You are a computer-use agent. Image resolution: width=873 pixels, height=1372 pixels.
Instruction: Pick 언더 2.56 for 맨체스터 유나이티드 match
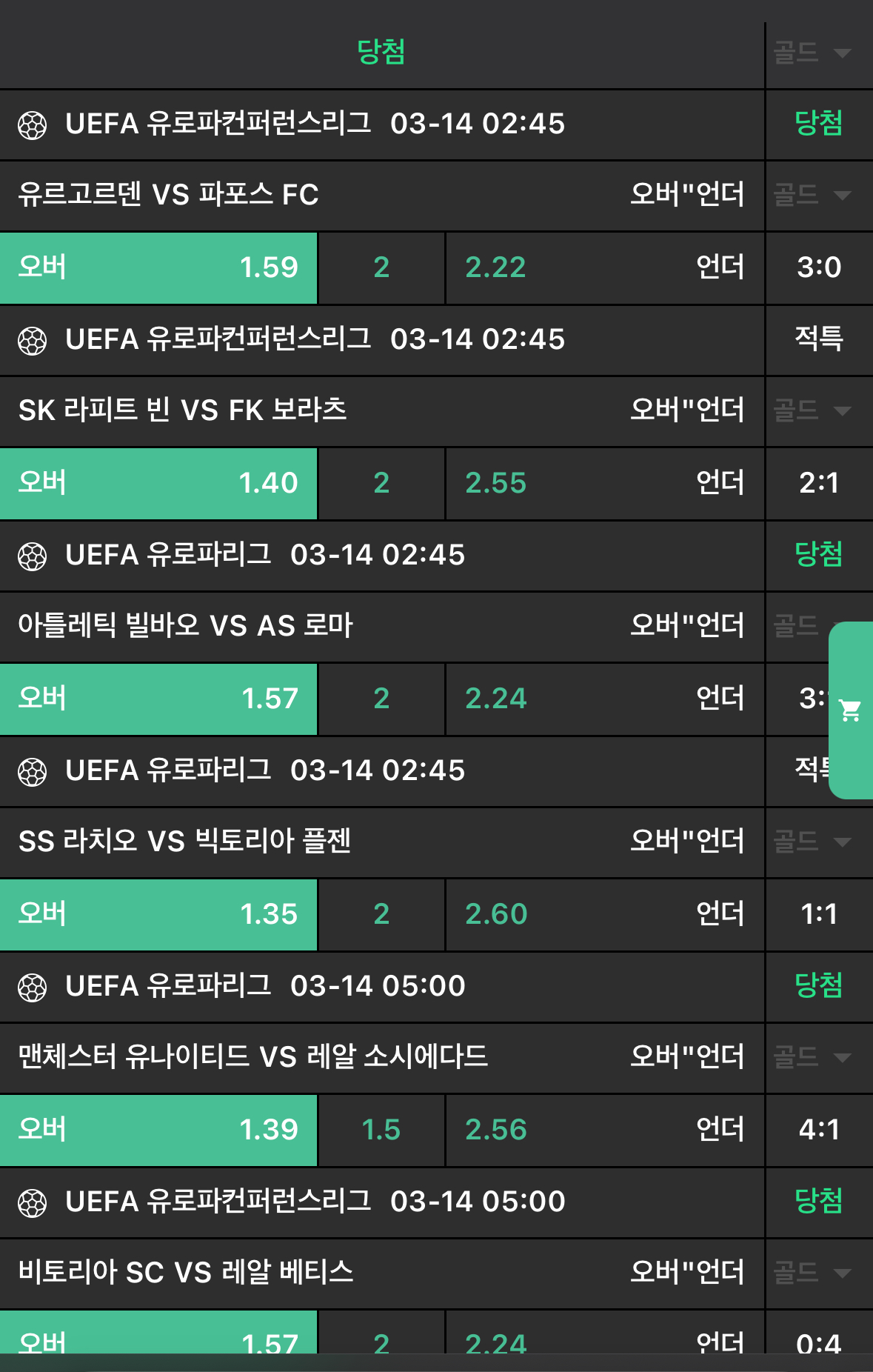(604, 1130)
